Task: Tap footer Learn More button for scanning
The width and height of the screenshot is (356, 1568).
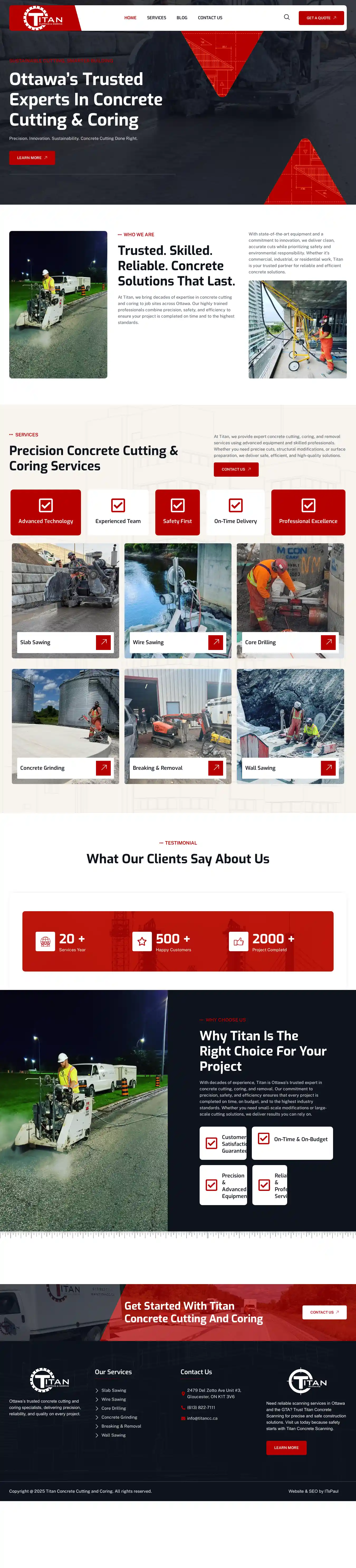Action: [x=286, y=1447]
